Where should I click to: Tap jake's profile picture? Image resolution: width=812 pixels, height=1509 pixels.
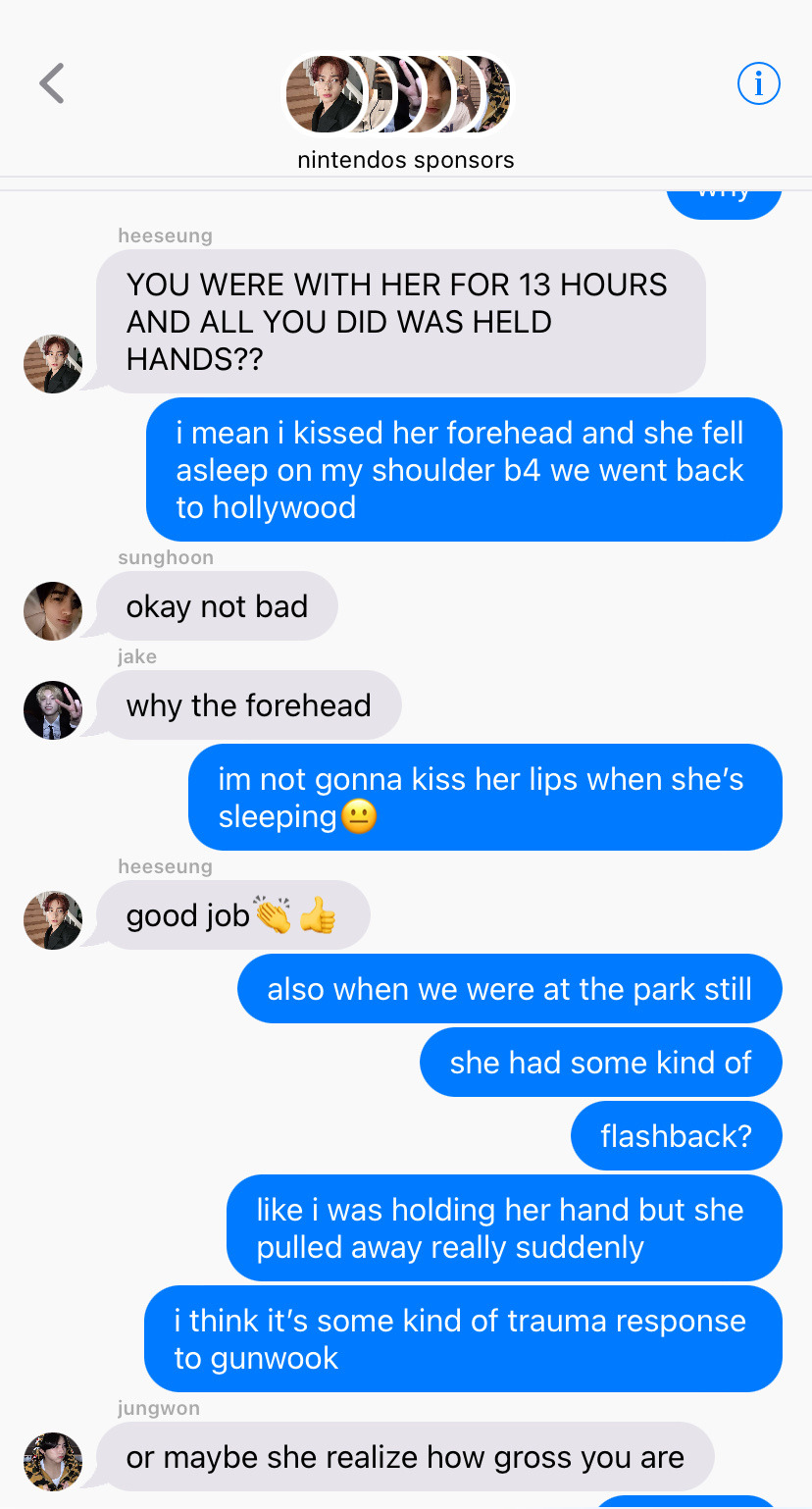(53, 709)
